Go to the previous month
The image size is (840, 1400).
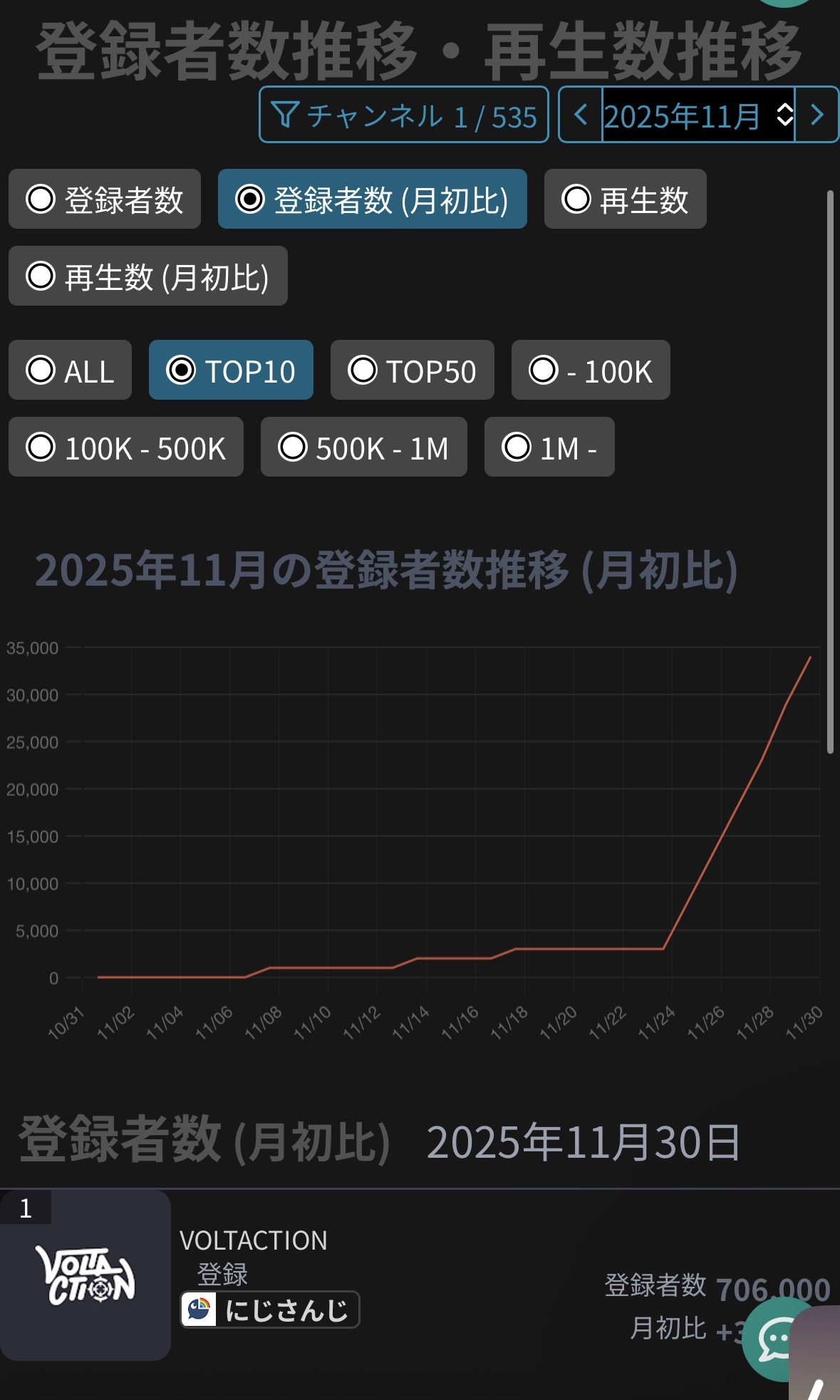click(x=581, y=115)
